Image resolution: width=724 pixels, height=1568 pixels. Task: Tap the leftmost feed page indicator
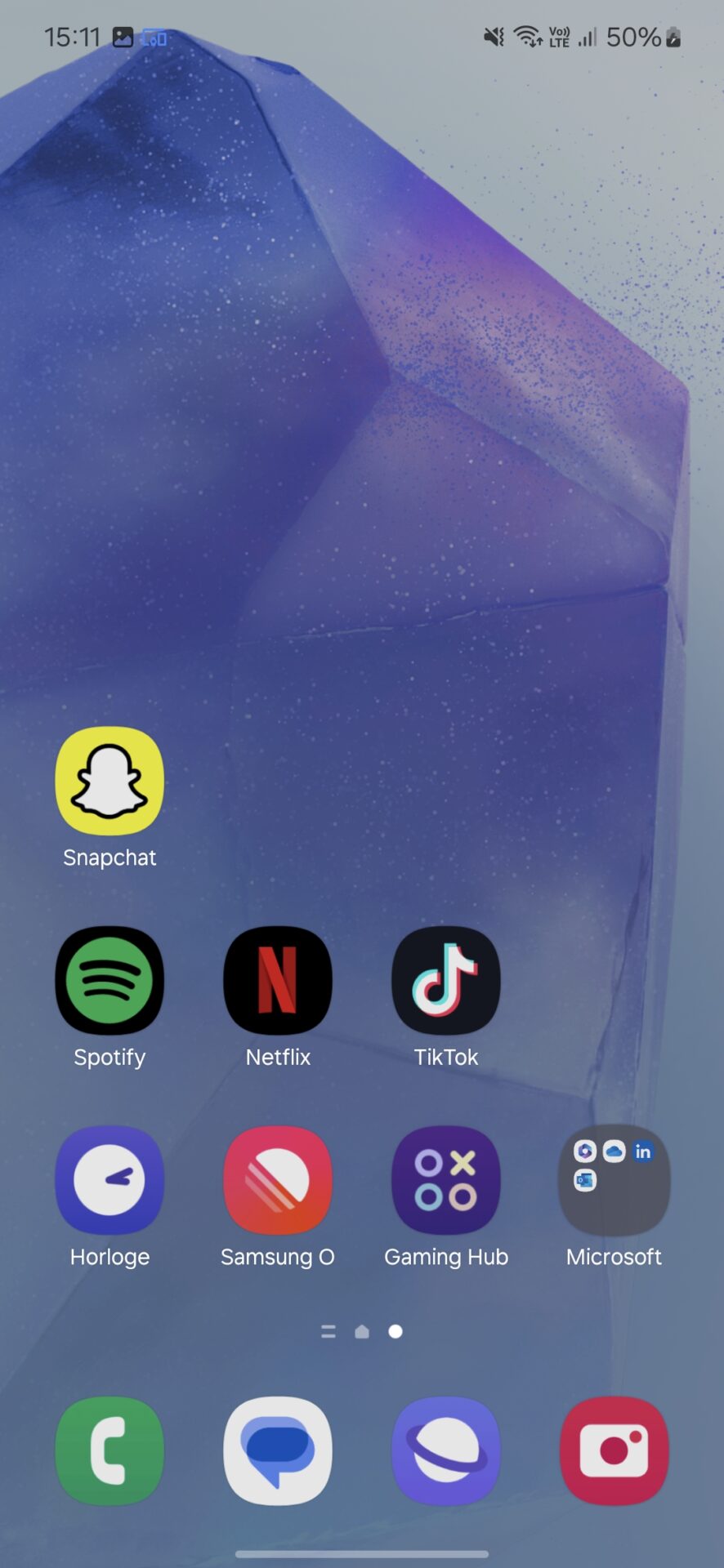[328, 1332]
